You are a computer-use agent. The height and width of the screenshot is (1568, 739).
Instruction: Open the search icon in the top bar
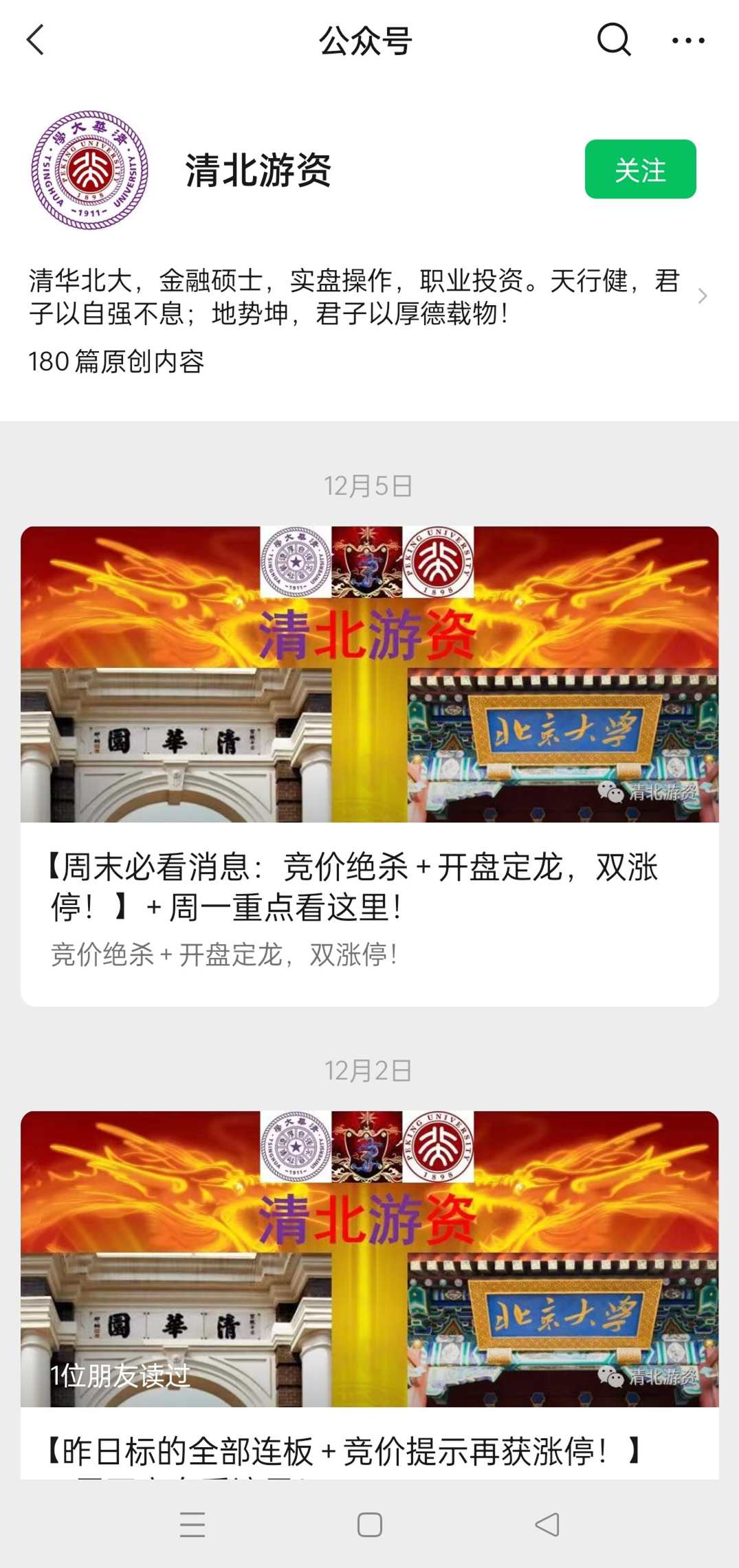tap(613, 40)
